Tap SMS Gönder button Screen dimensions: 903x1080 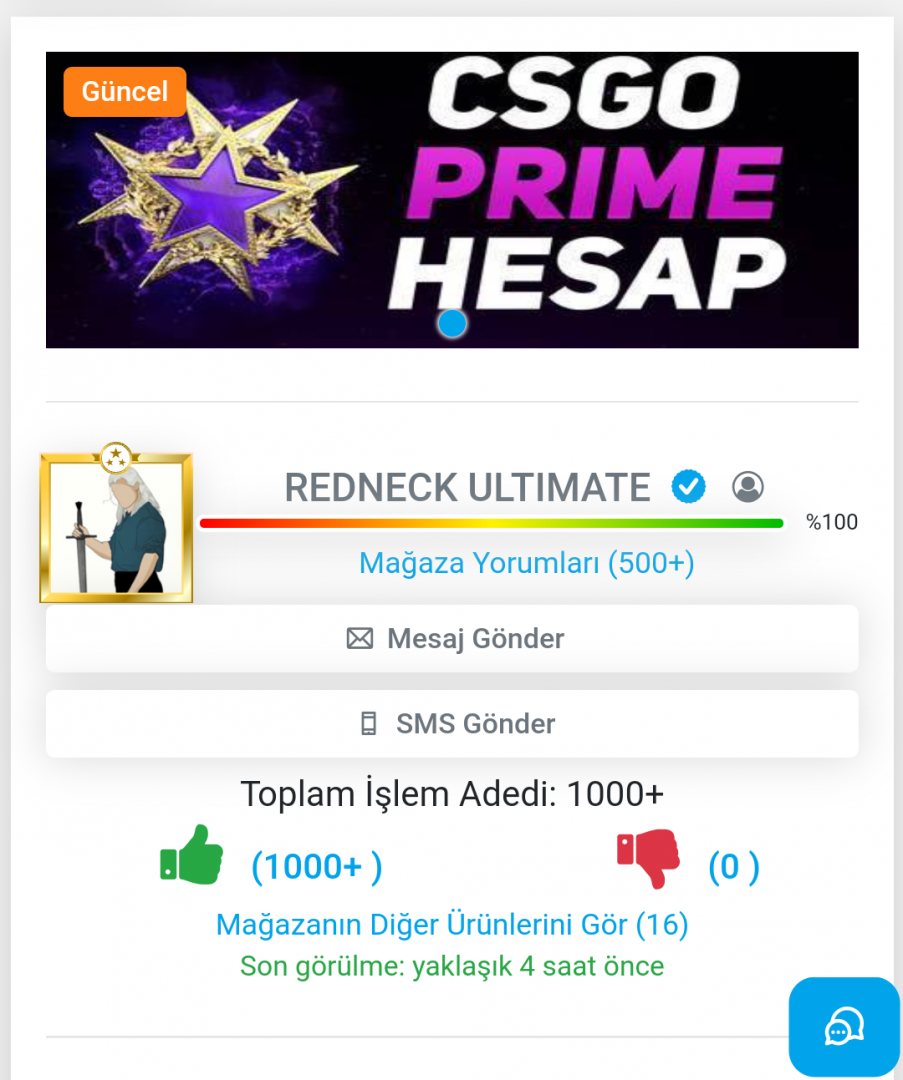coord(452,723)
